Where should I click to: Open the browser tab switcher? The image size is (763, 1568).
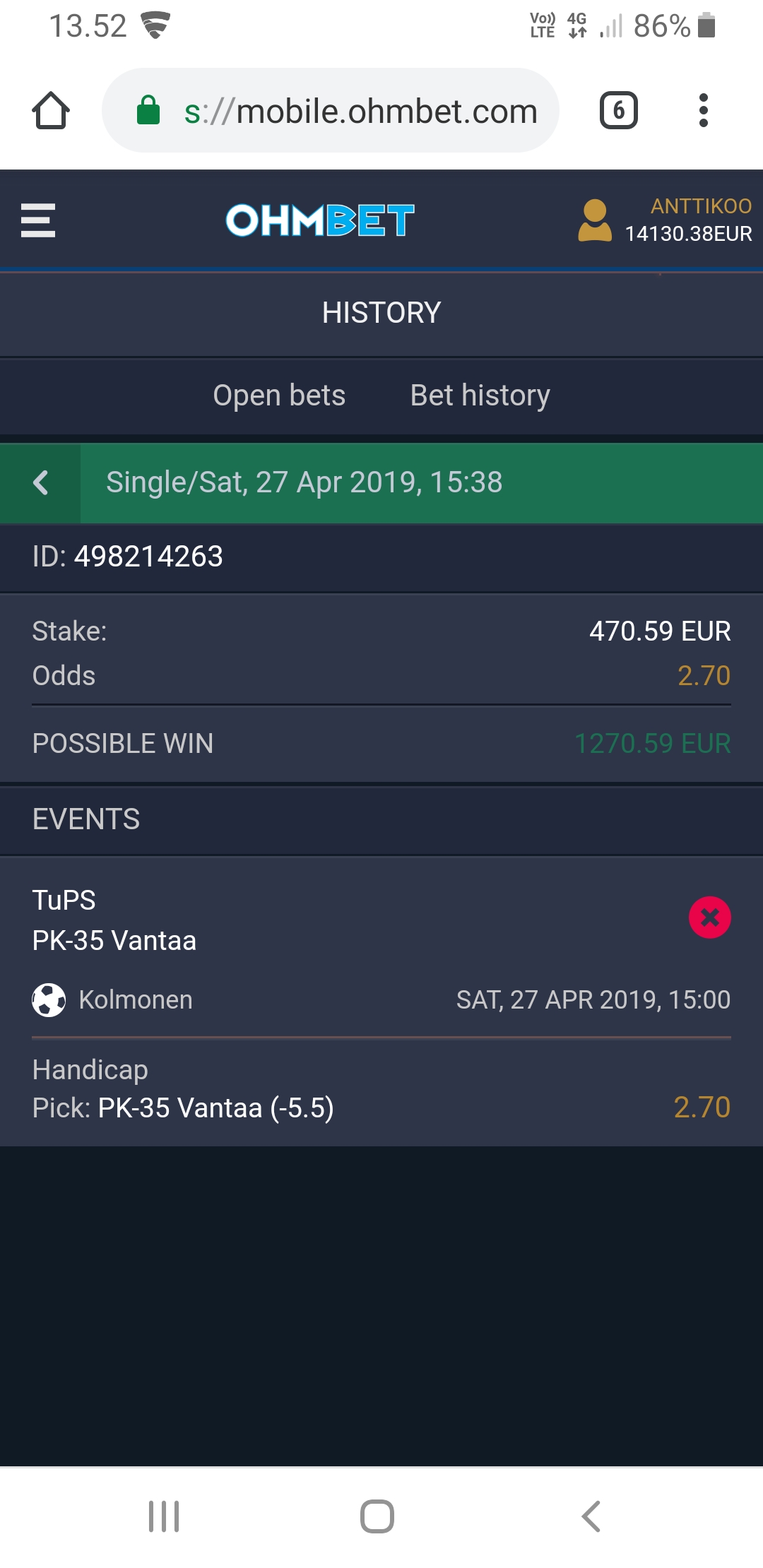tap(618, 111)
